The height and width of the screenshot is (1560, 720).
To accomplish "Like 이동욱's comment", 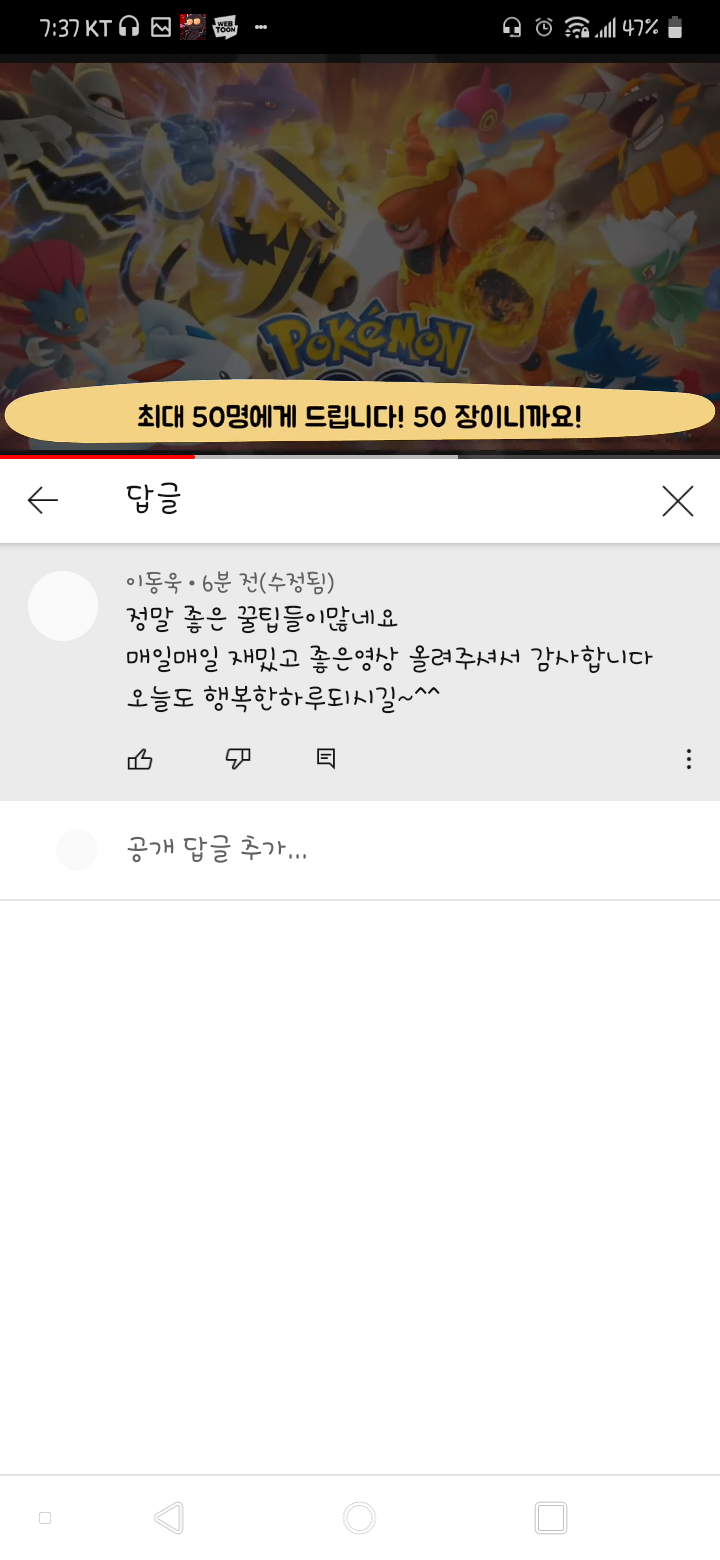I will [x=140, y=759].
